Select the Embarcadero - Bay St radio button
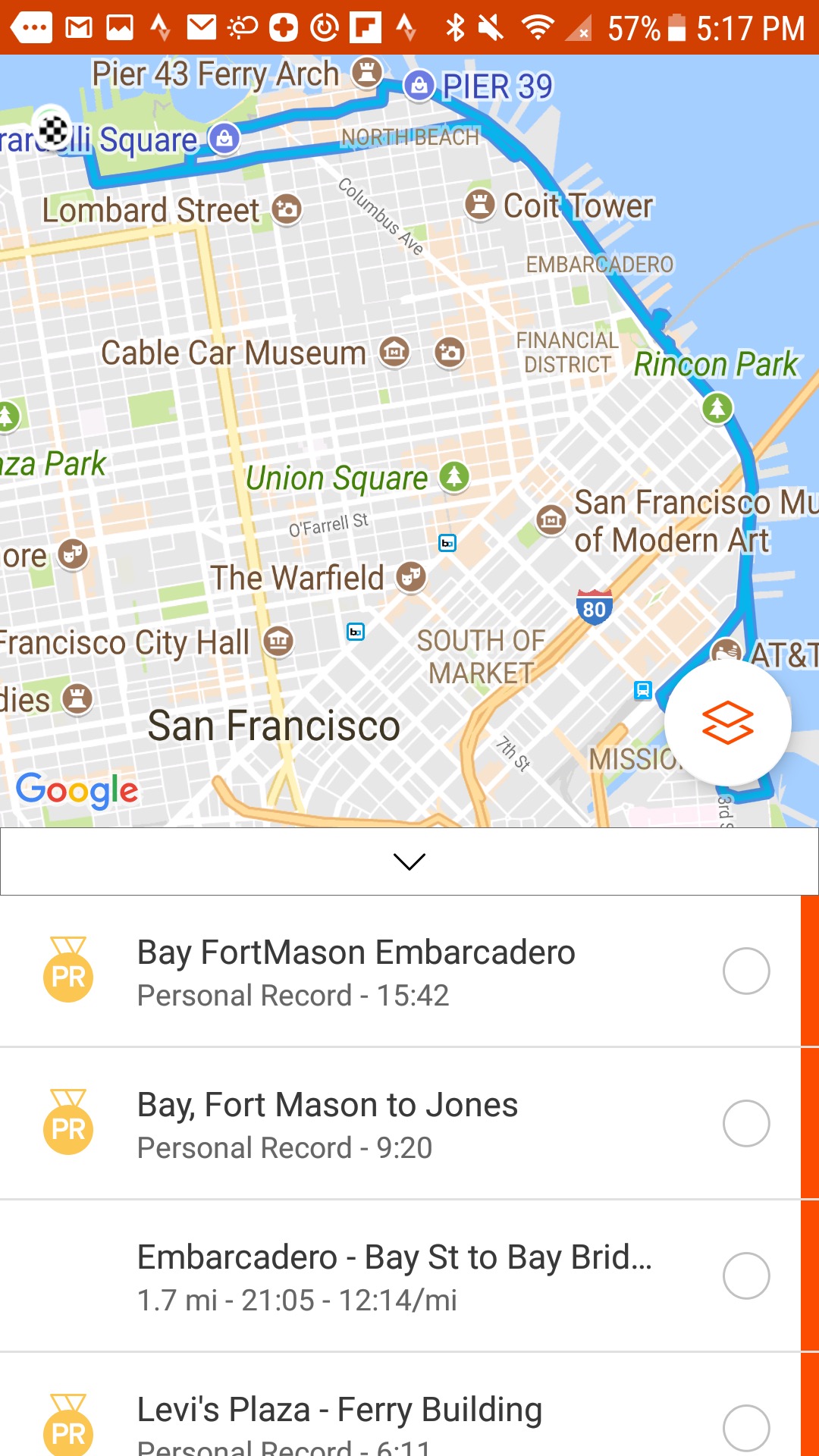The image size is (819, 1456). (746, 1276)
